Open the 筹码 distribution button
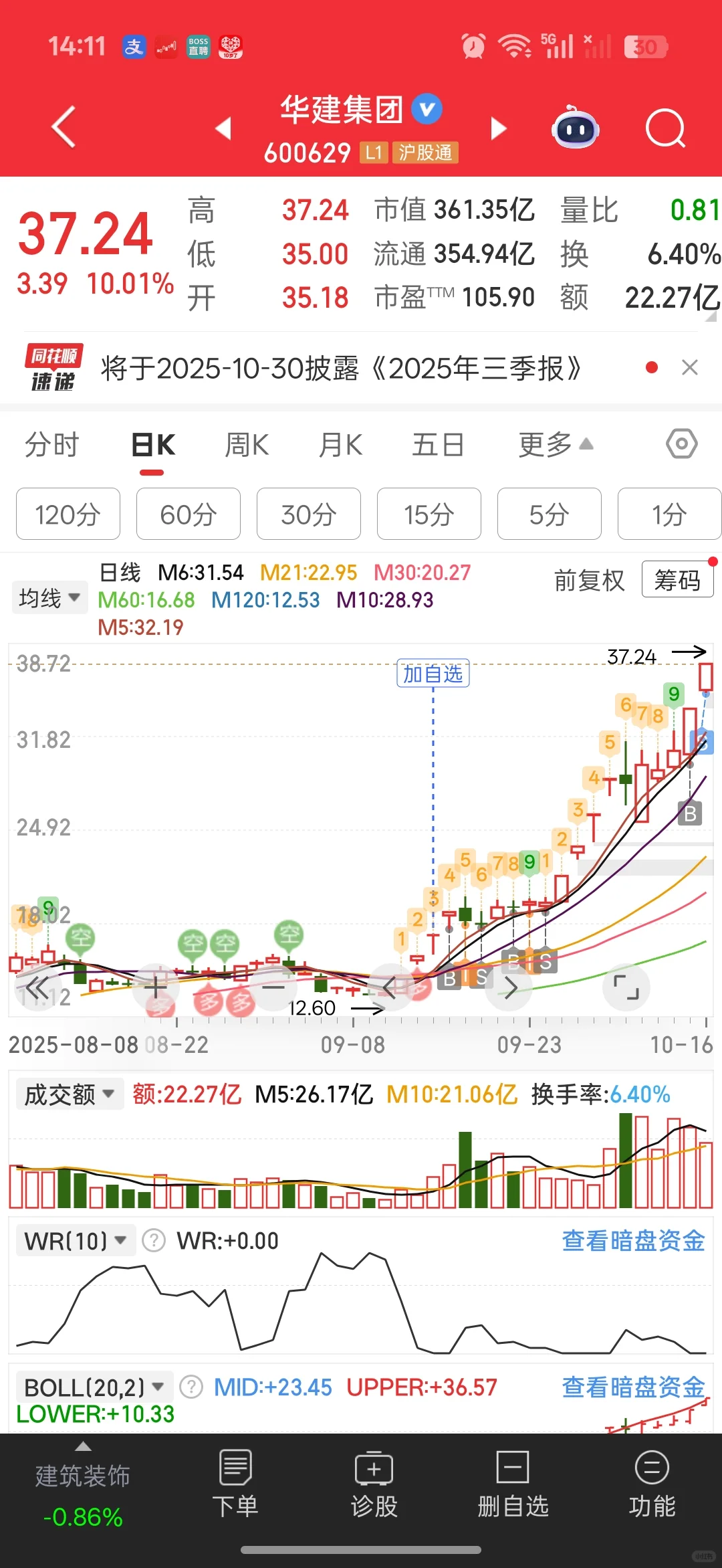This screenshot has height=1568, width=722. point(677,580)
